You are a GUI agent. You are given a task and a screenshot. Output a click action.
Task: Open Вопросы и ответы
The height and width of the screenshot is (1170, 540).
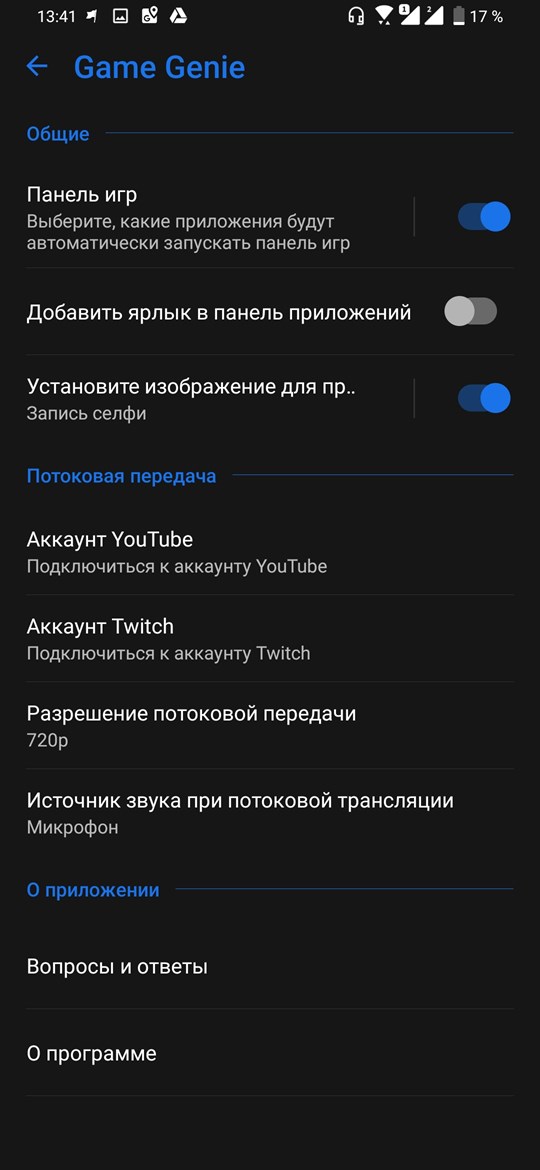click(x=270, y=967)
